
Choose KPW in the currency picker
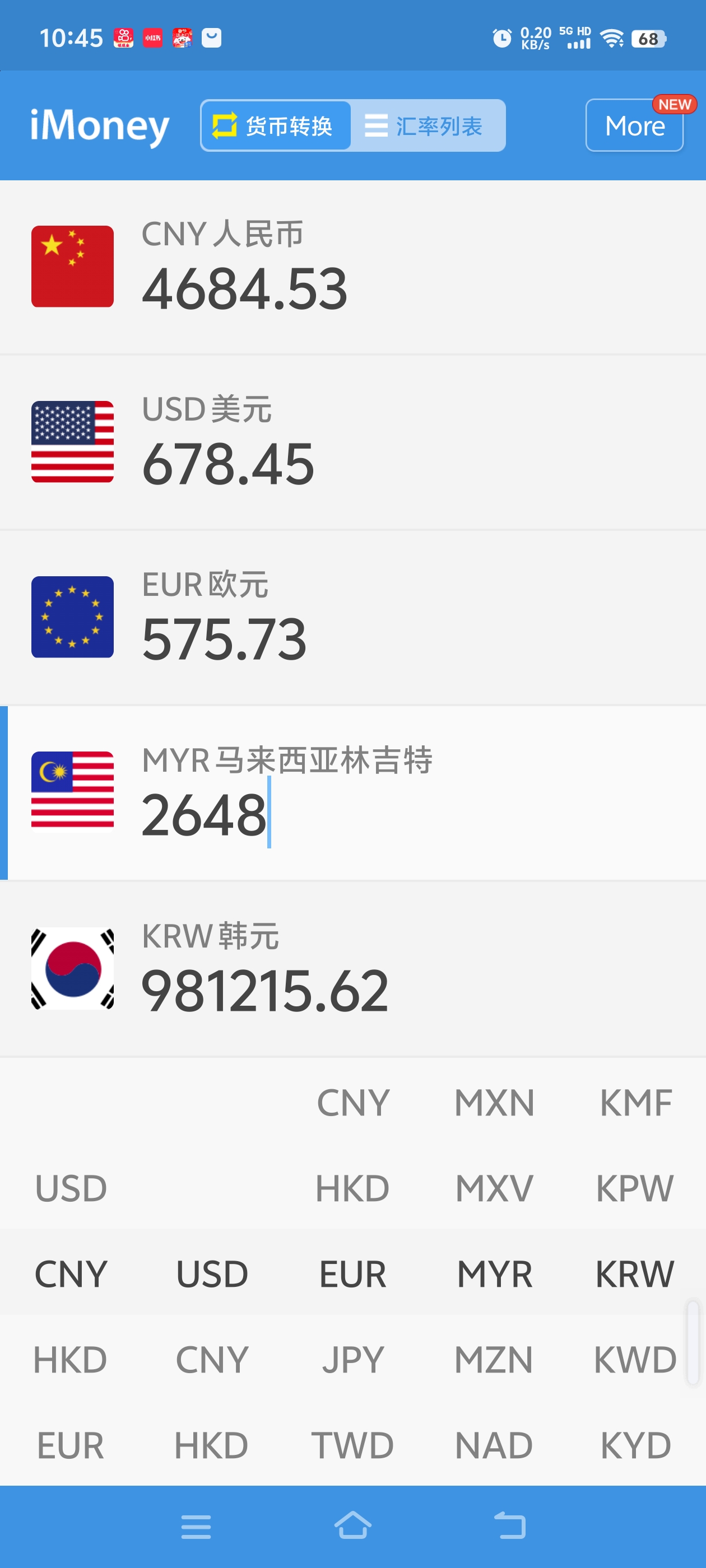(635, 1188)
